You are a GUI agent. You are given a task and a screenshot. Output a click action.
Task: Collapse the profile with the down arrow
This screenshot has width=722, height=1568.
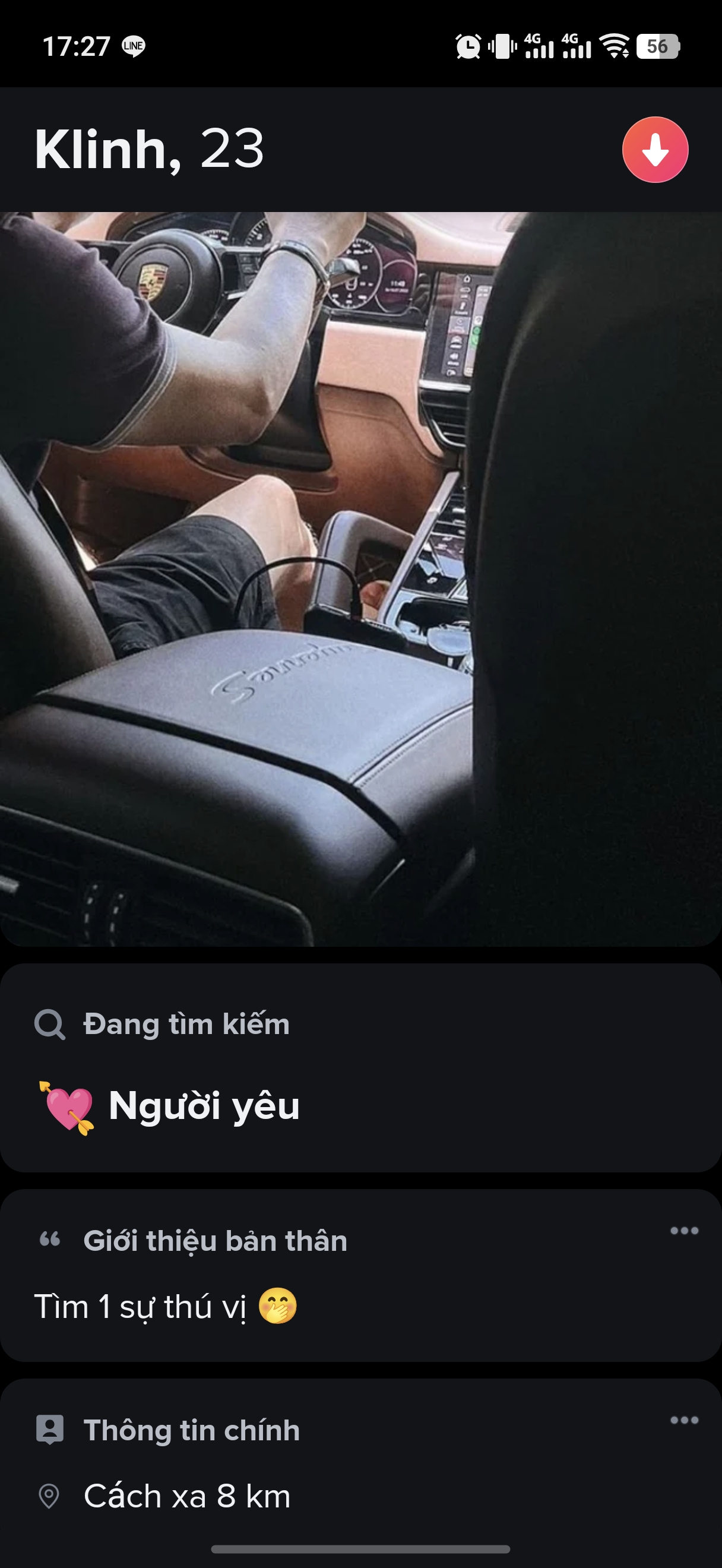[x=655, y=150]
